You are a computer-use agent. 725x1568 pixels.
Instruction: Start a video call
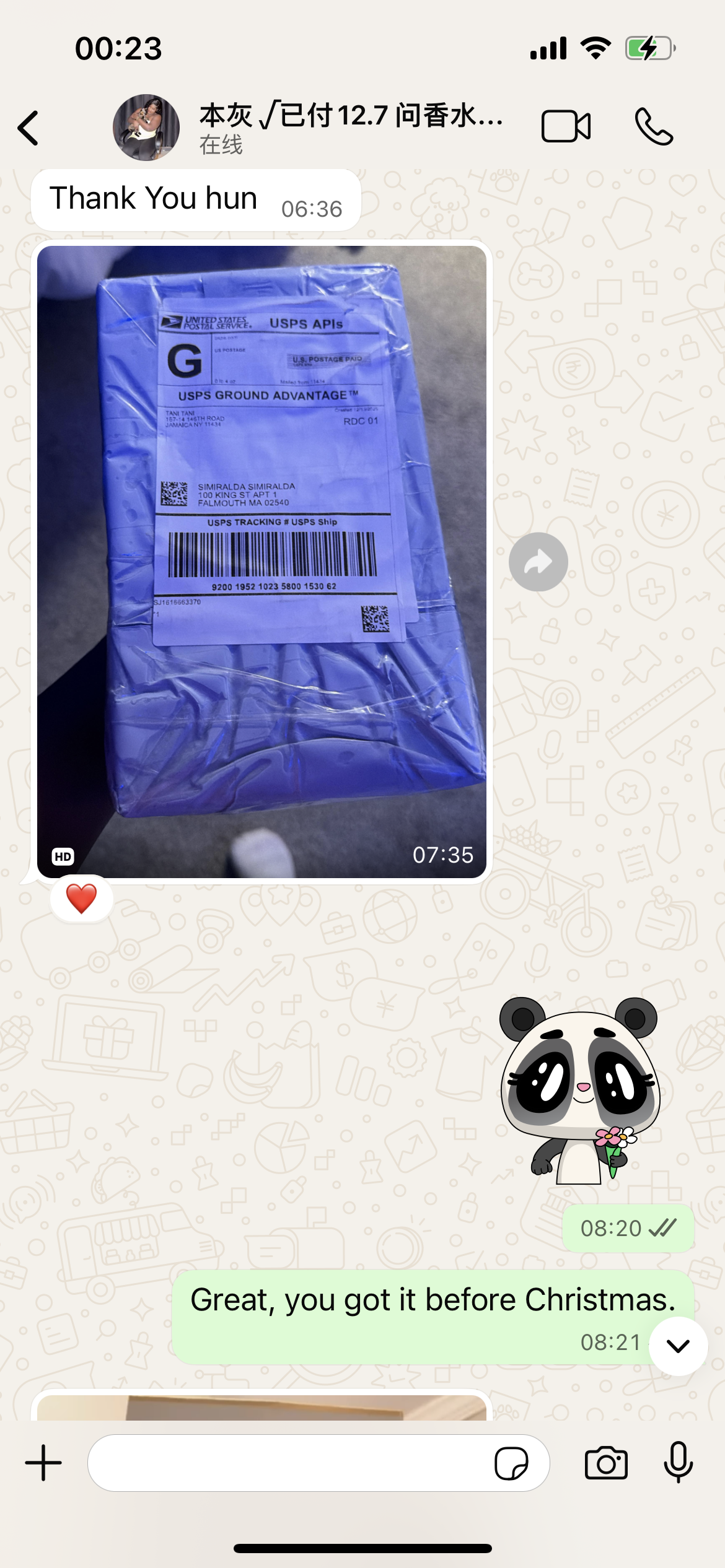566,126
